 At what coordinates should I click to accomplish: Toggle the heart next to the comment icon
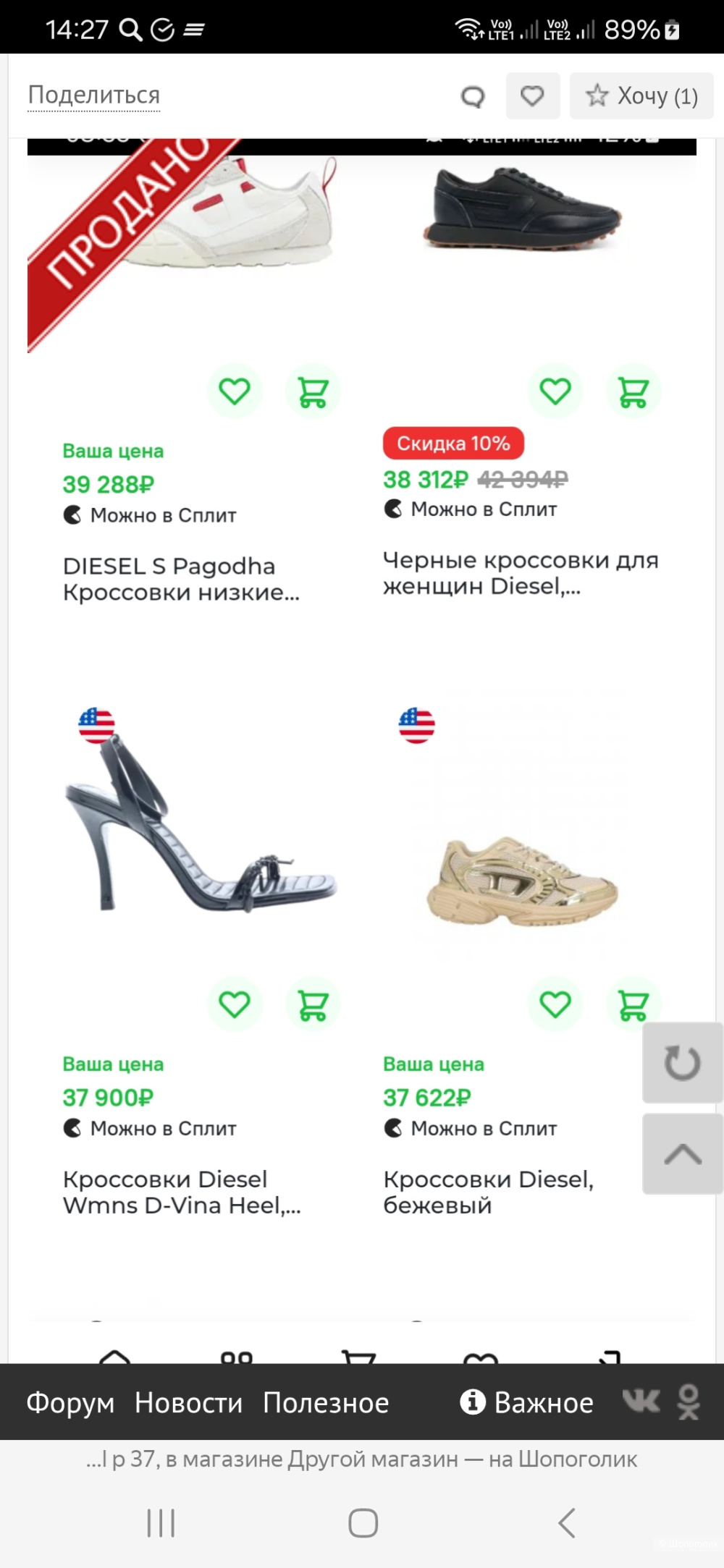533,96
